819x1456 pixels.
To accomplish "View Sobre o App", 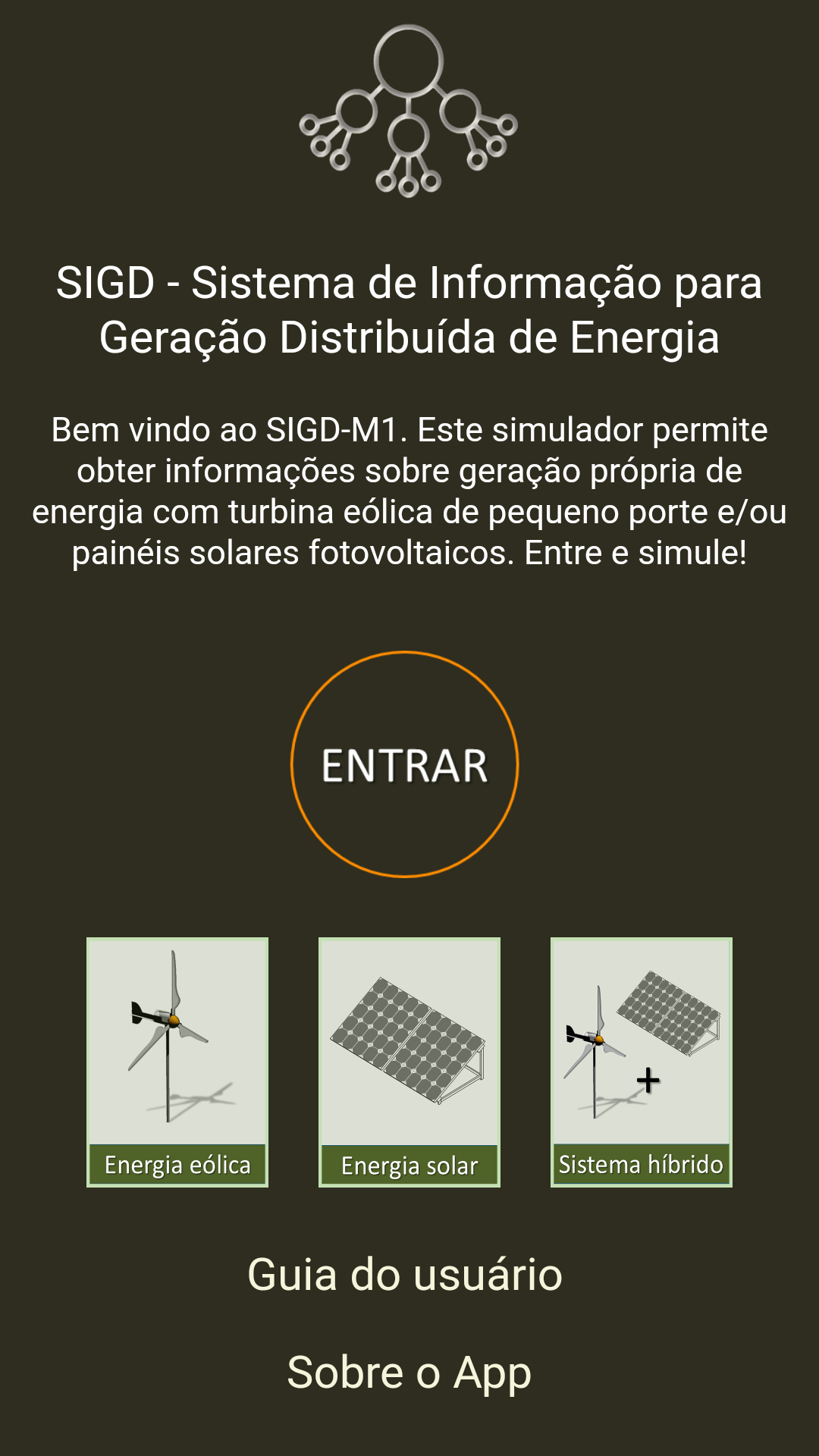I will [x=409, y=1373].
